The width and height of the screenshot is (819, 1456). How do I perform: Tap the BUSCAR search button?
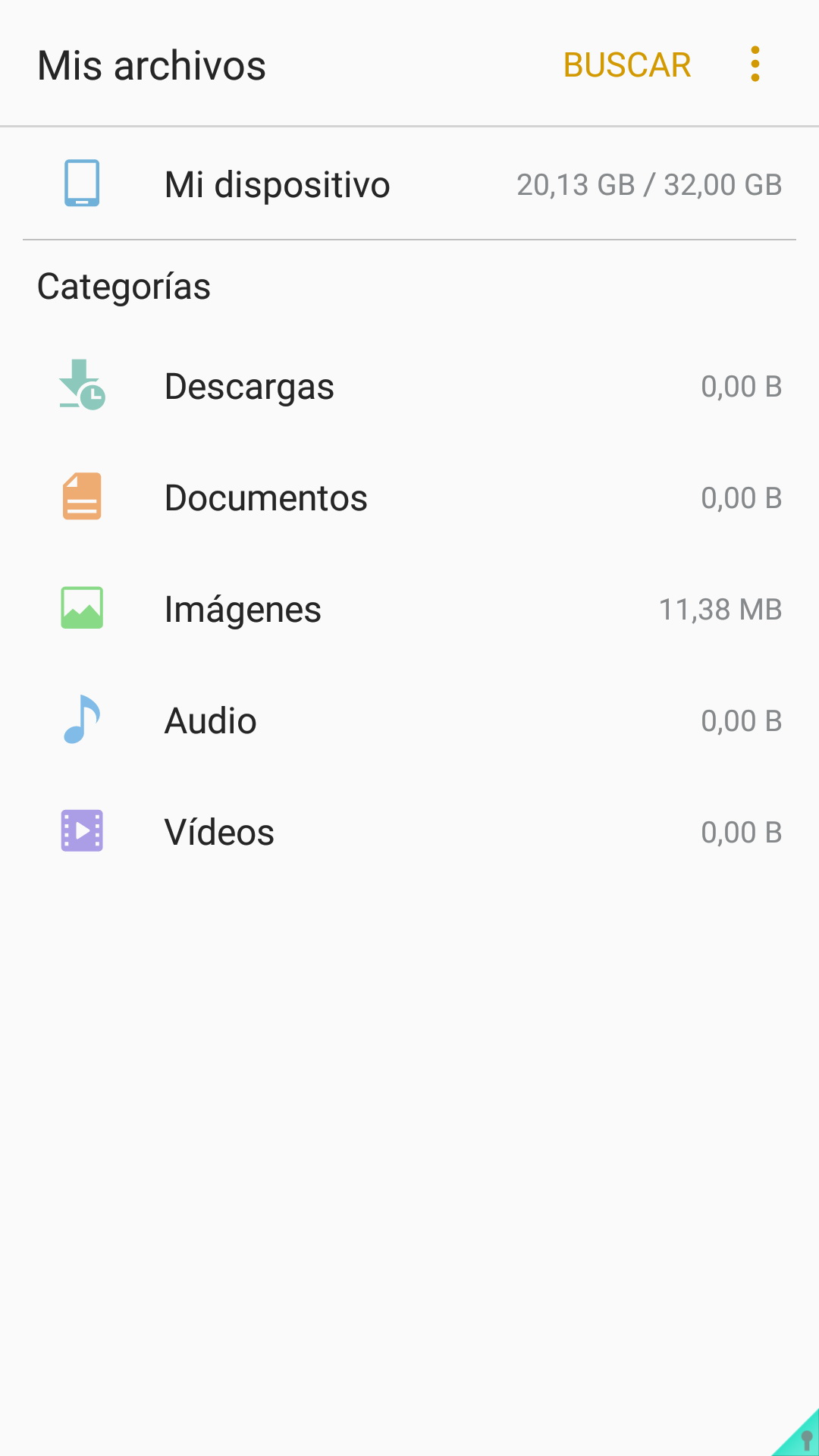click(x=627, y=65)
